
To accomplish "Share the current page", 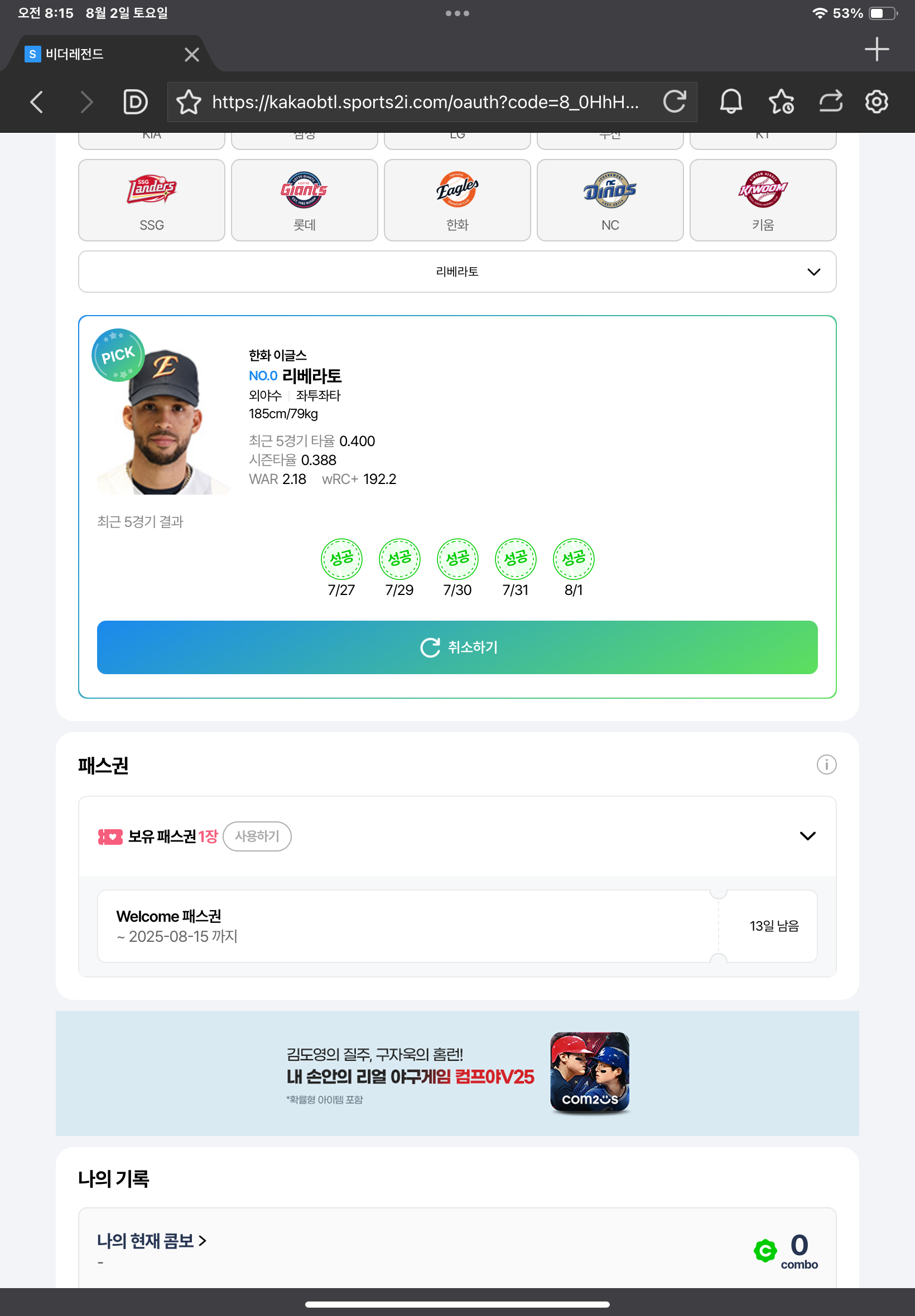I will (830, 102).
